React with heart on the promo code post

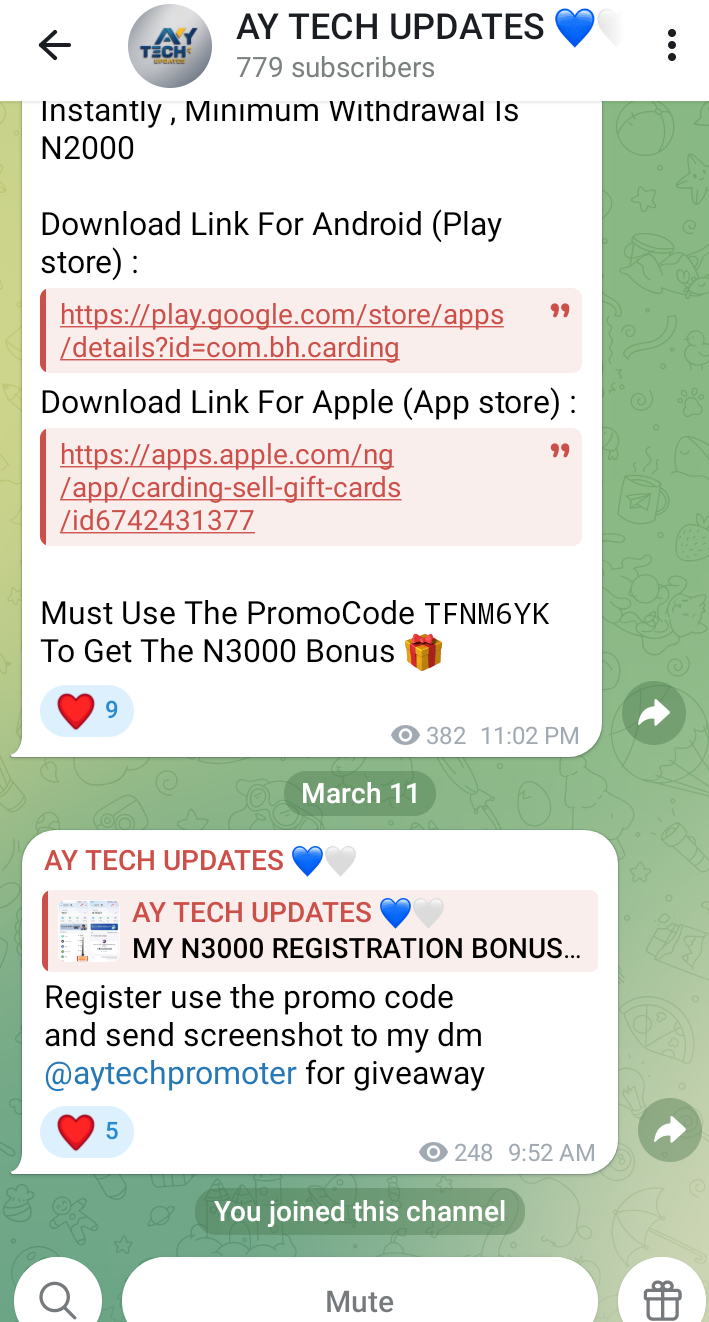[x=86, y=711]
